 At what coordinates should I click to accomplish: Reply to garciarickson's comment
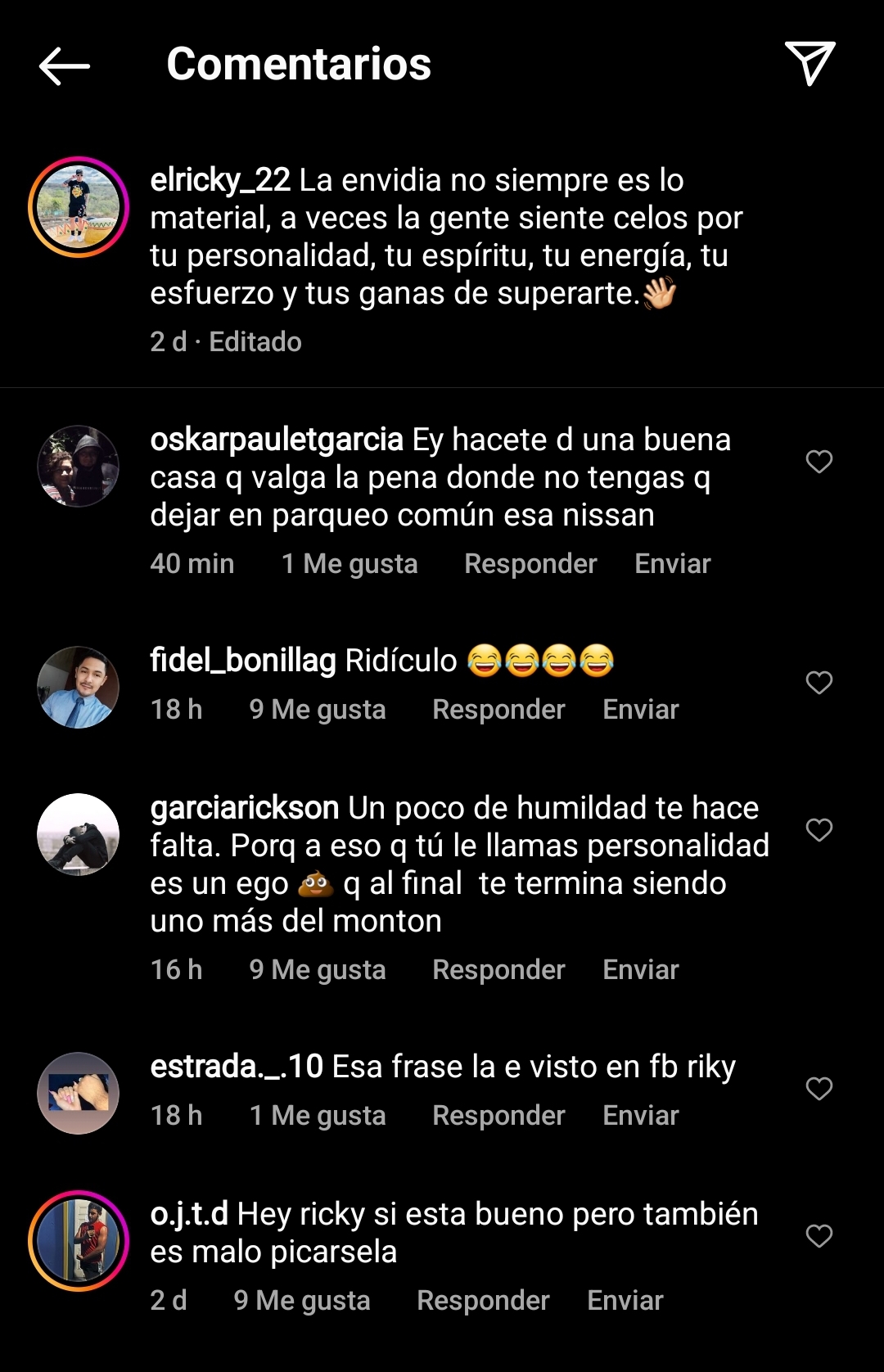click(x=498, y=970)
